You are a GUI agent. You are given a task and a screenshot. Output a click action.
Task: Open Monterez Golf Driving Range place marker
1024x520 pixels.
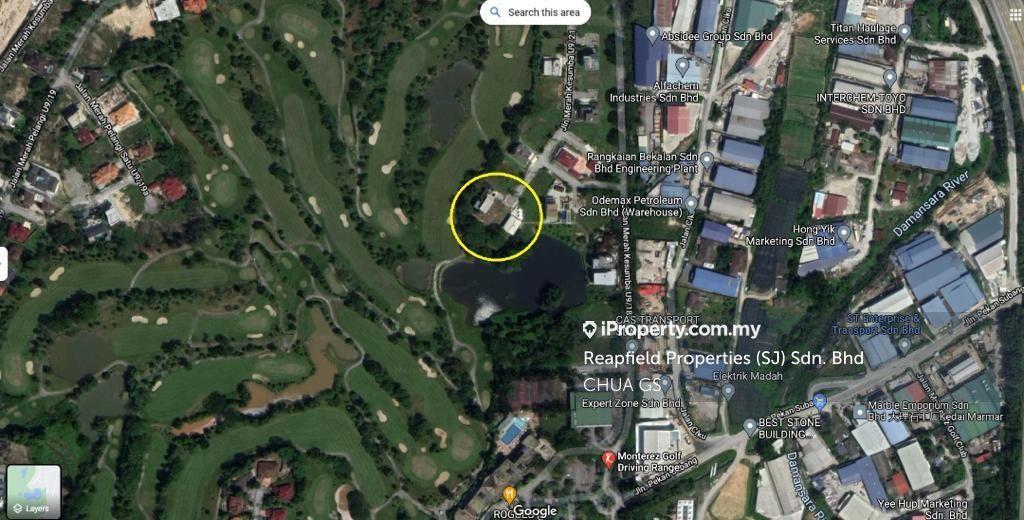pyautogui.click(x=608, y=459)
